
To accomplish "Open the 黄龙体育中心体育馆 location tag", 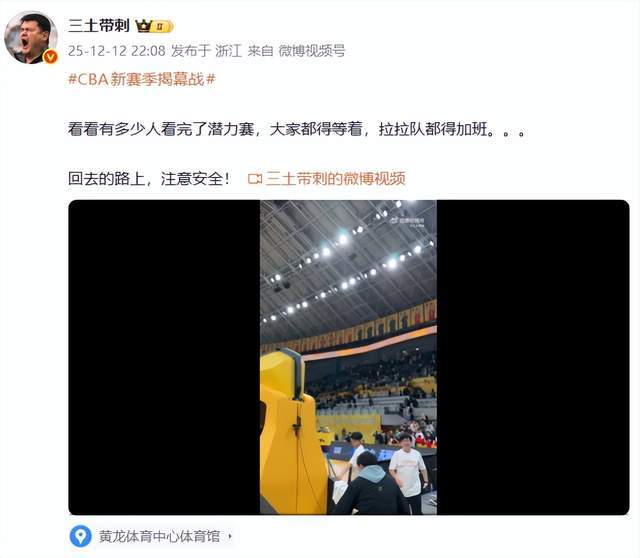I will (158, 536).
